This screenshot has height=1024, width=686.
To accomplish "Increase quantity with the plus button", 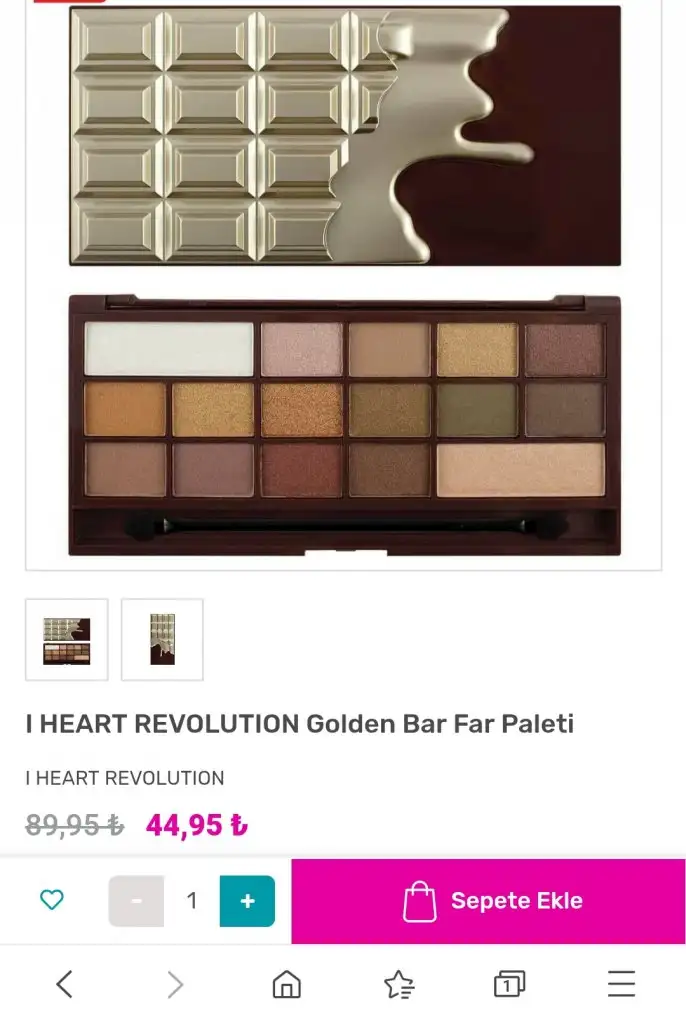I will (247, 901).
